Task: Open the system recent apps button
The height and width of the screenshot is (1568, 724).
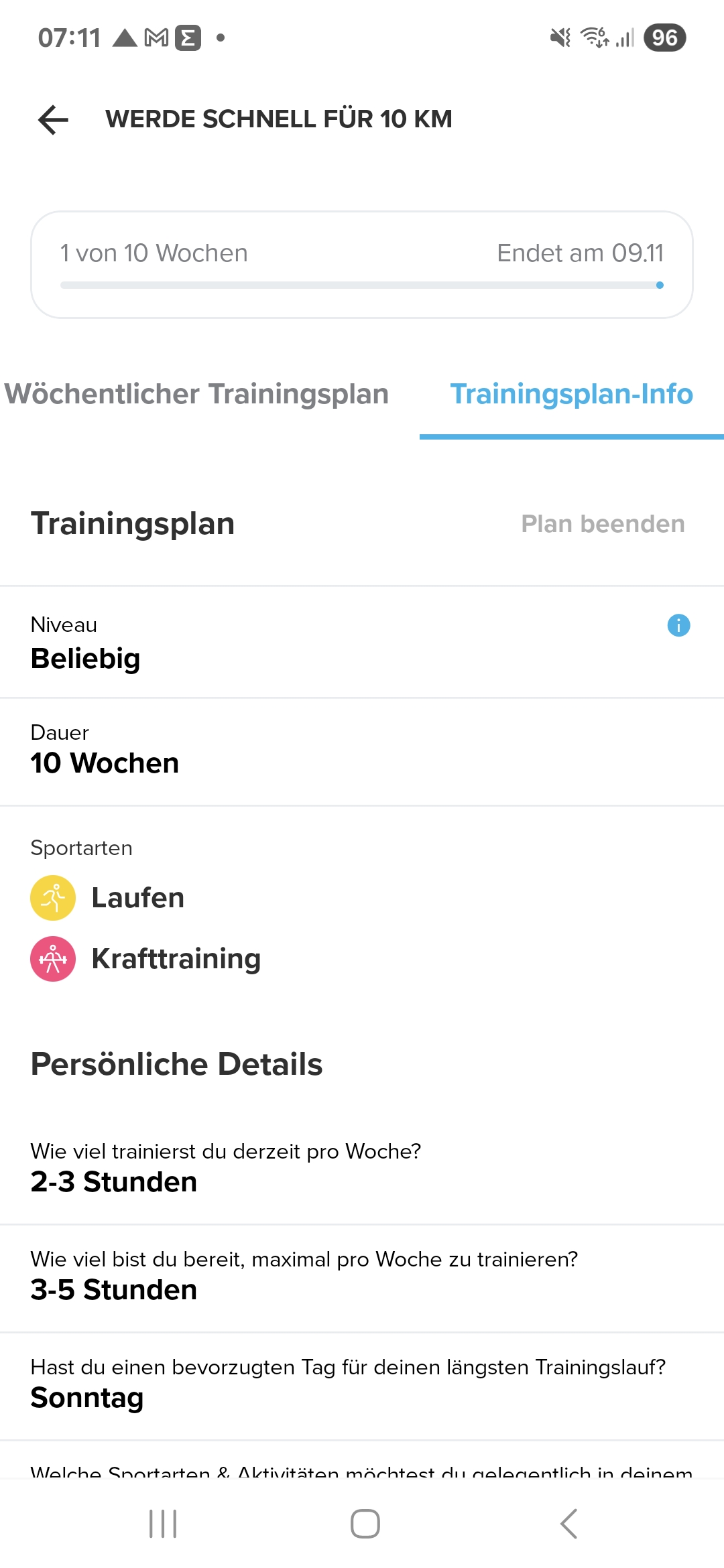Action: coord(163,1524)
